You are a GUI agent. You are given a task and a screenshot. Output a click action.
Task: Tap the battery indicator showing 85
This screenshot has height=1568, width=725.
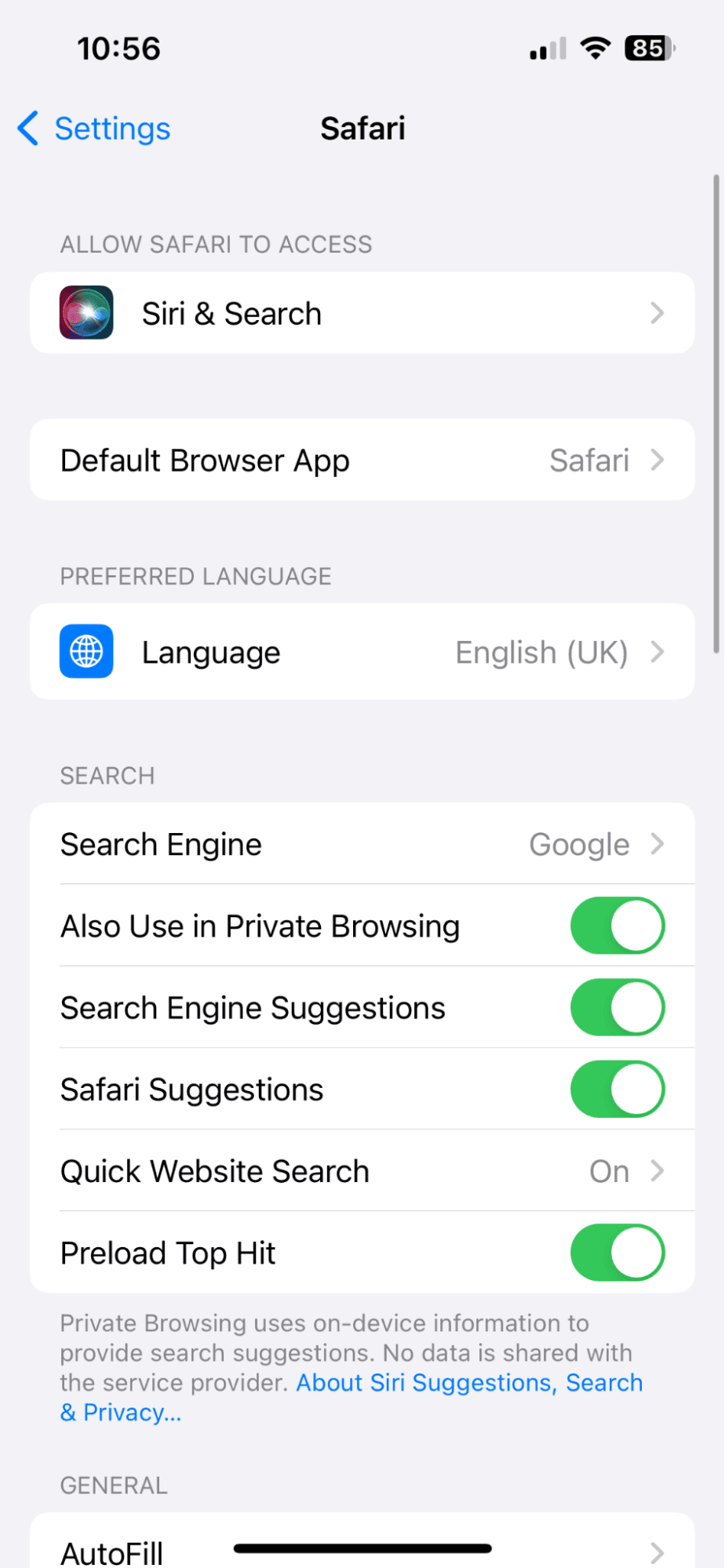[x=649, y=47]
